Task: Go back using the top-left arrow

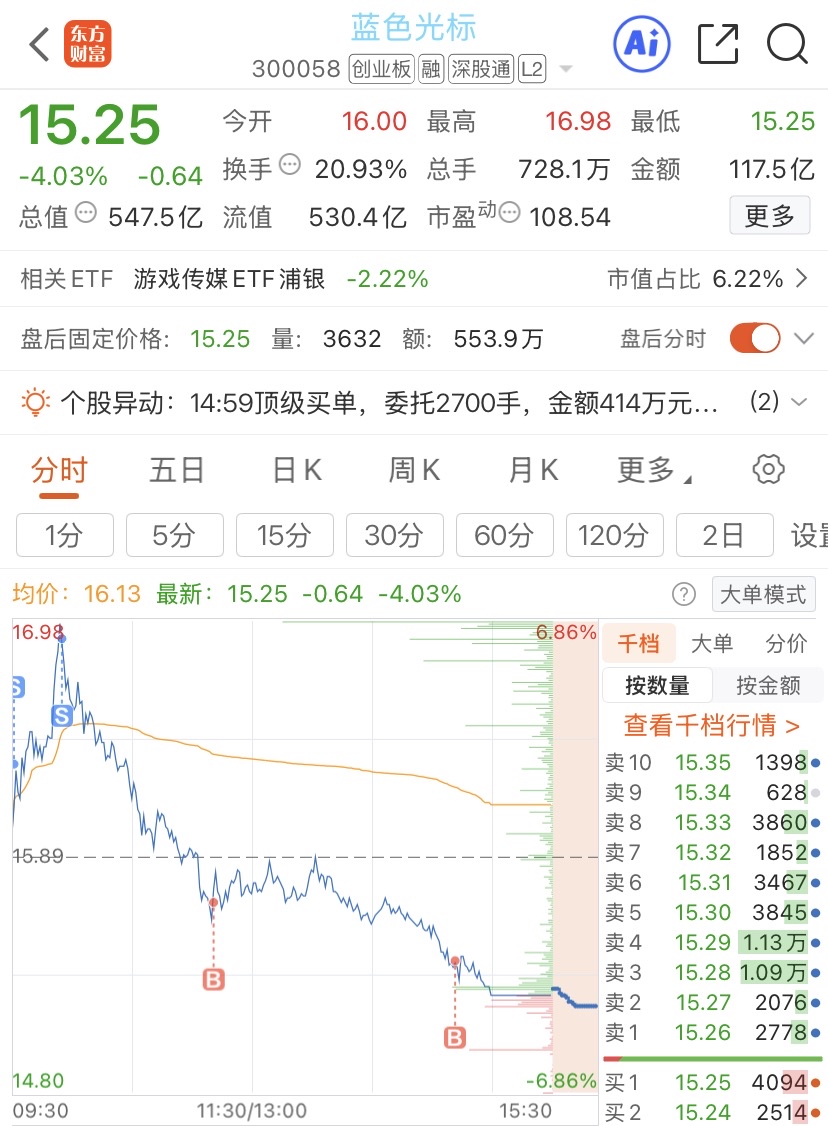Action: coord(39,45)
